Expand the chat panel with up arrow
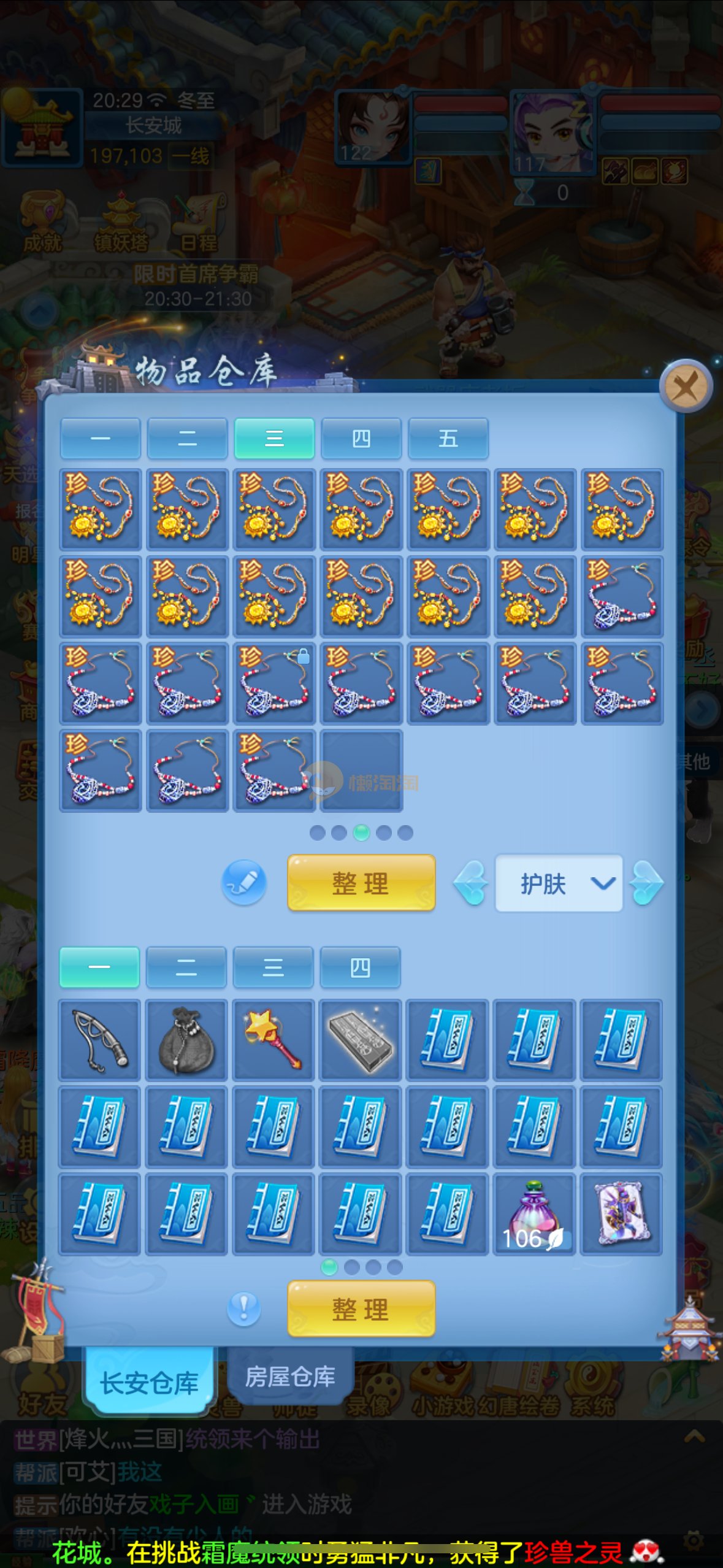723x1568 pixels. 694,1437
